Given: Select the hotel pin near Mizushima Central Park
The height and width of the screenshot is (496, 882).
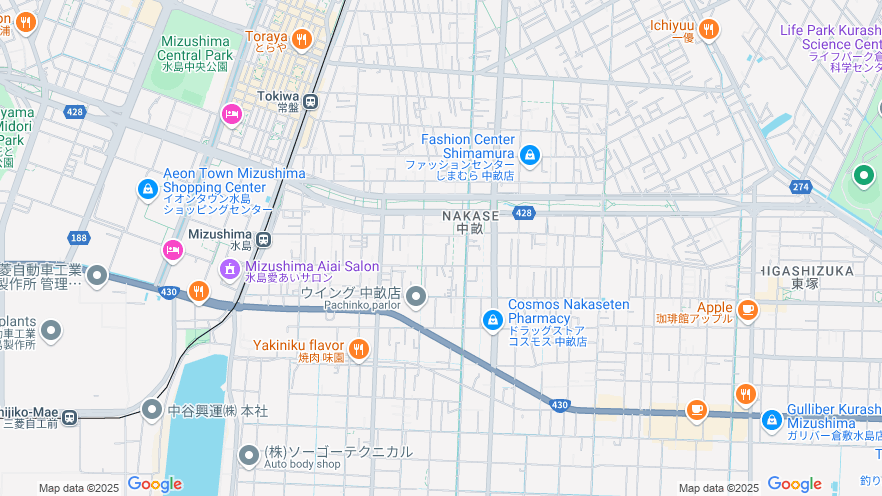Looking at the screenshot, I should pyautogui.click(x=232, y=115).
